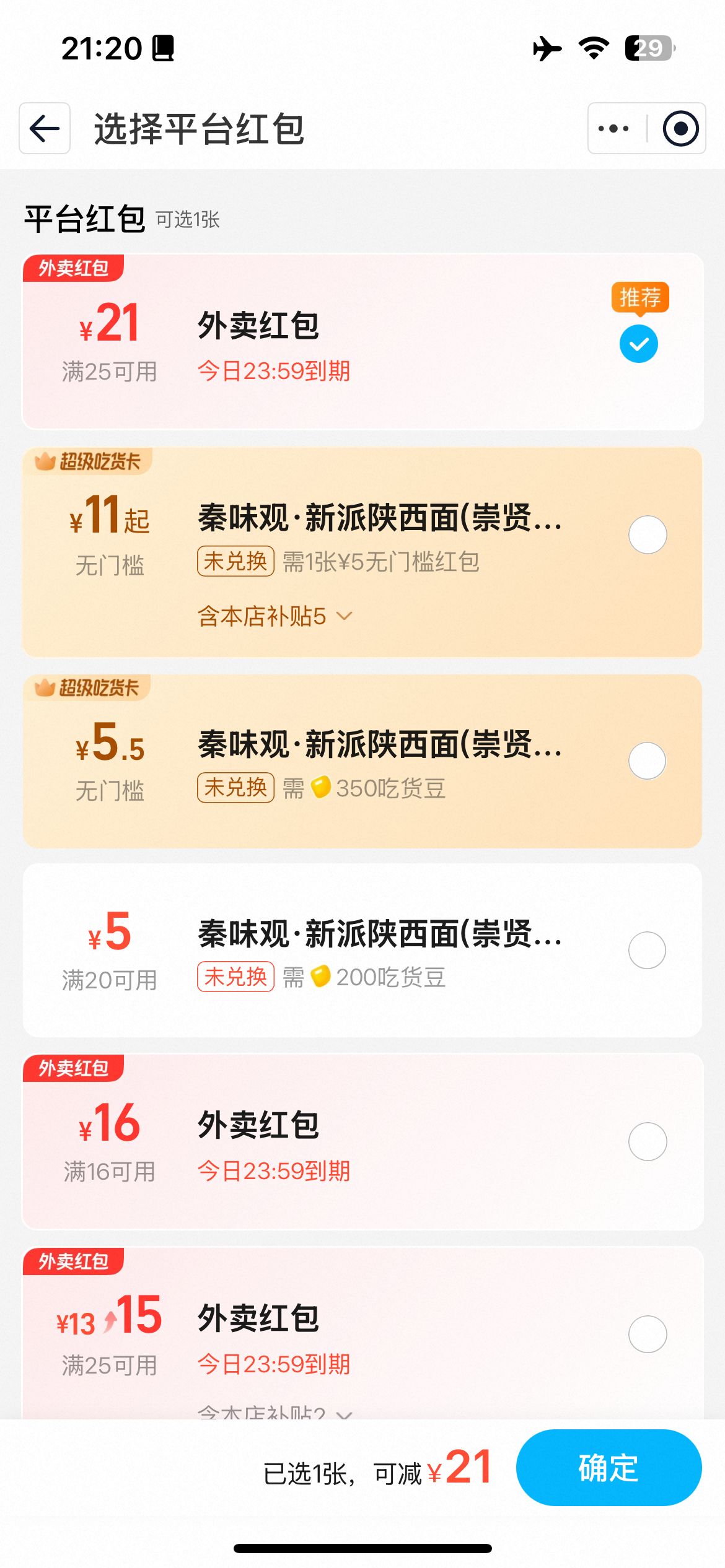
Task: Open the three-dot more options menu
Action: [613, 128]
